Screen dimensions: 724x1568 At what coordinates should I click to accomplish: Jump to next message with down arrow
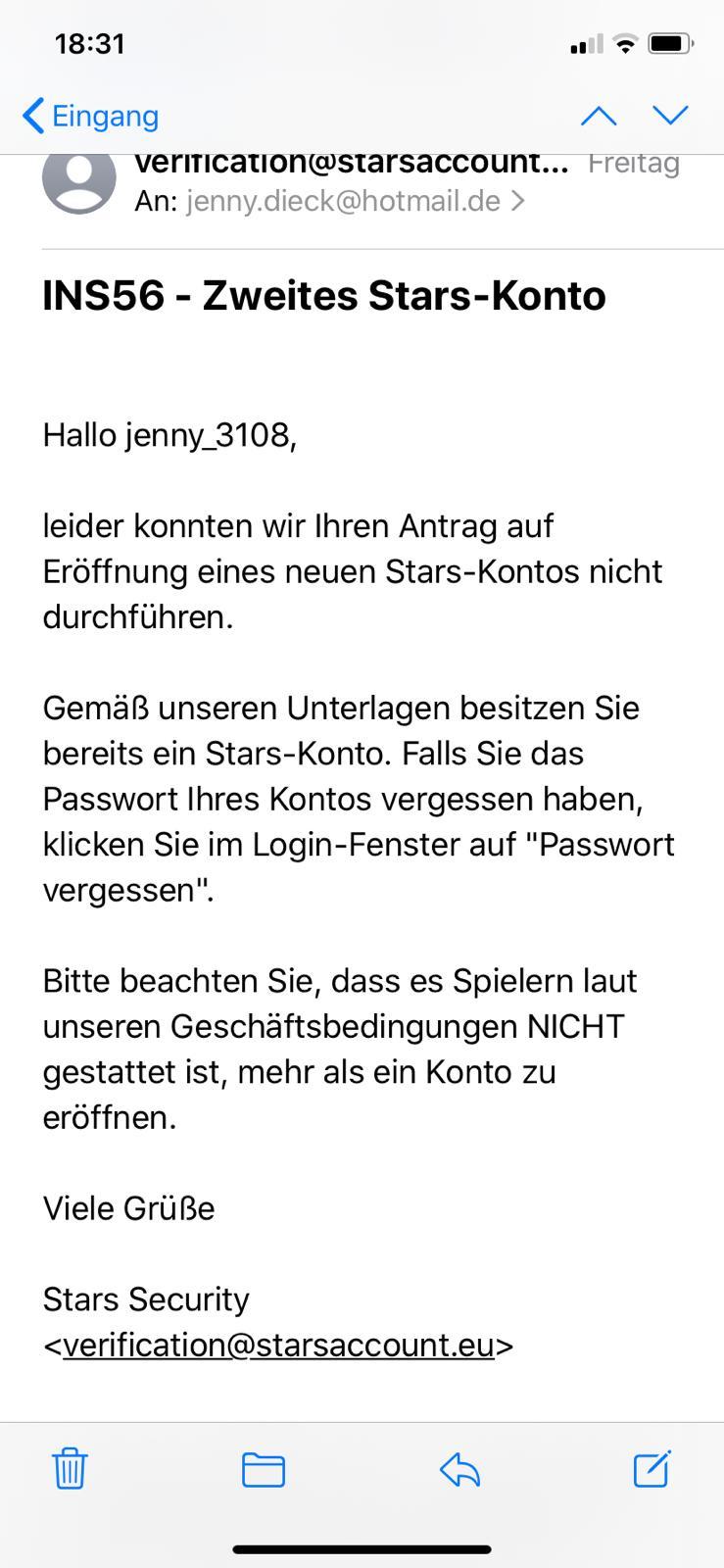[671, 116]
